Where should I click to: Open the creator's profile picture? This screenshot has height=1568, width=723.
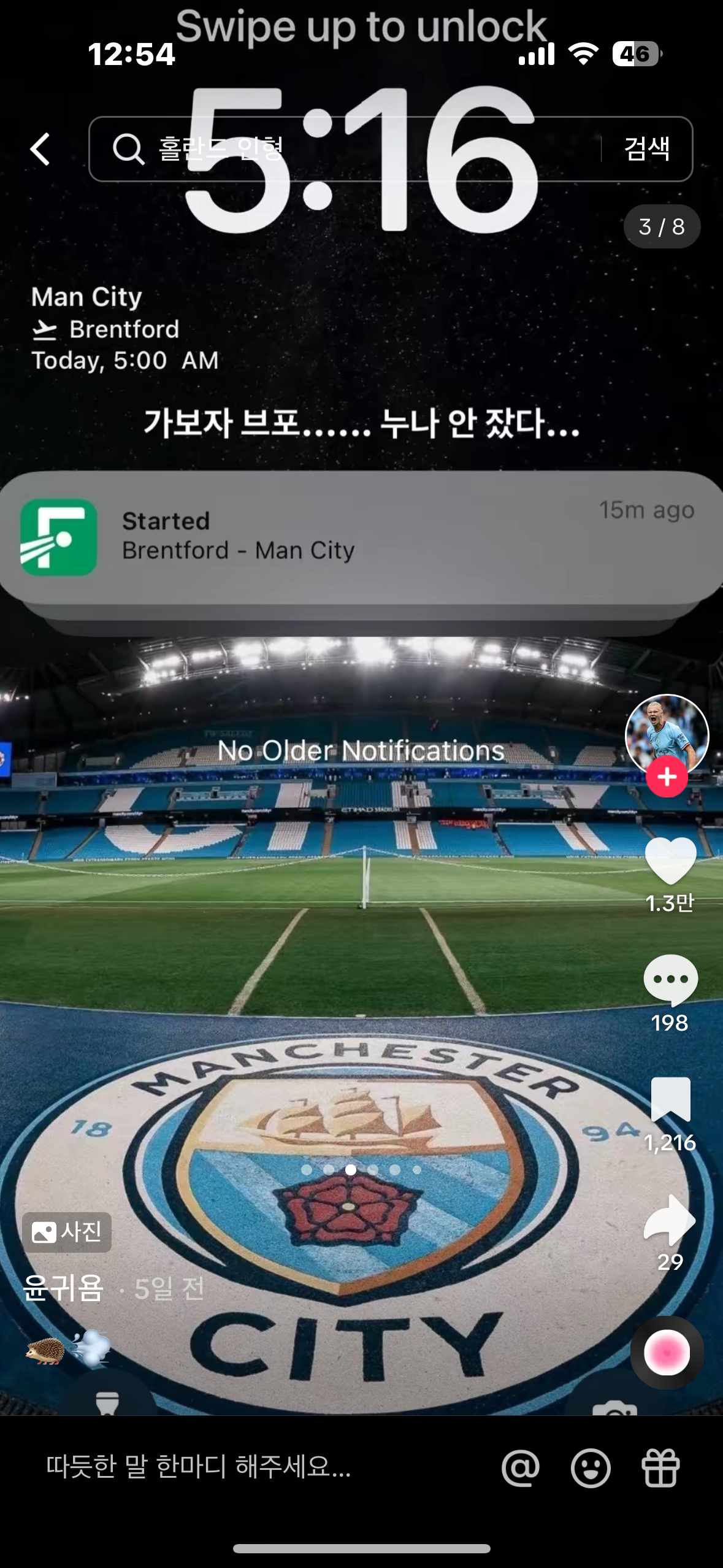click(667, 734)
